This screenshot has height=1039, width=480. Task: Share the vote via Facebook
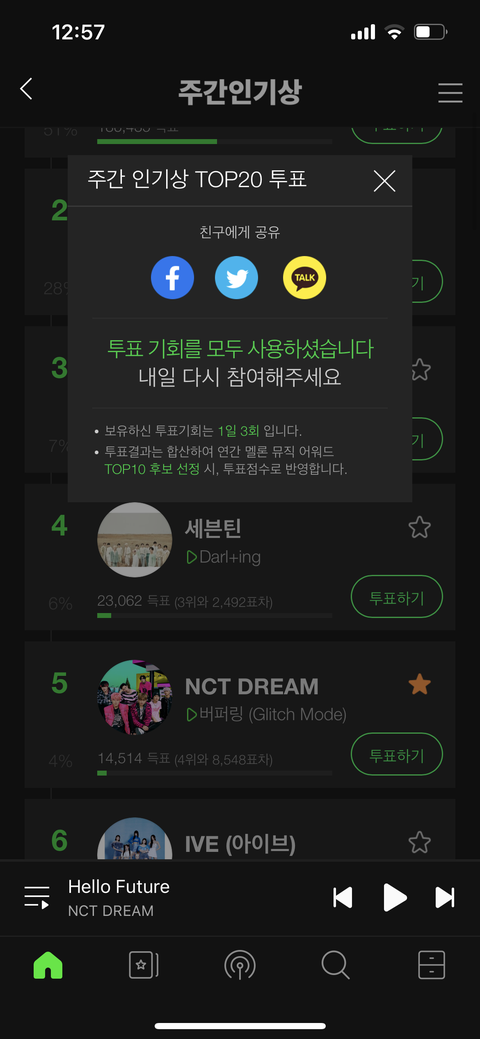tap(172, 278)
